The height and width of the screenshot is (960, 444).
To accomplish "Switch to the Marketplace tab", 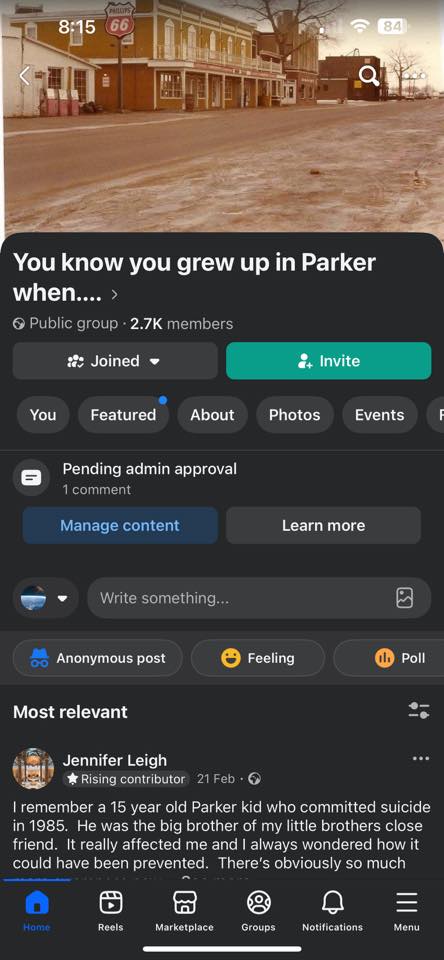I will click(184, 910).
